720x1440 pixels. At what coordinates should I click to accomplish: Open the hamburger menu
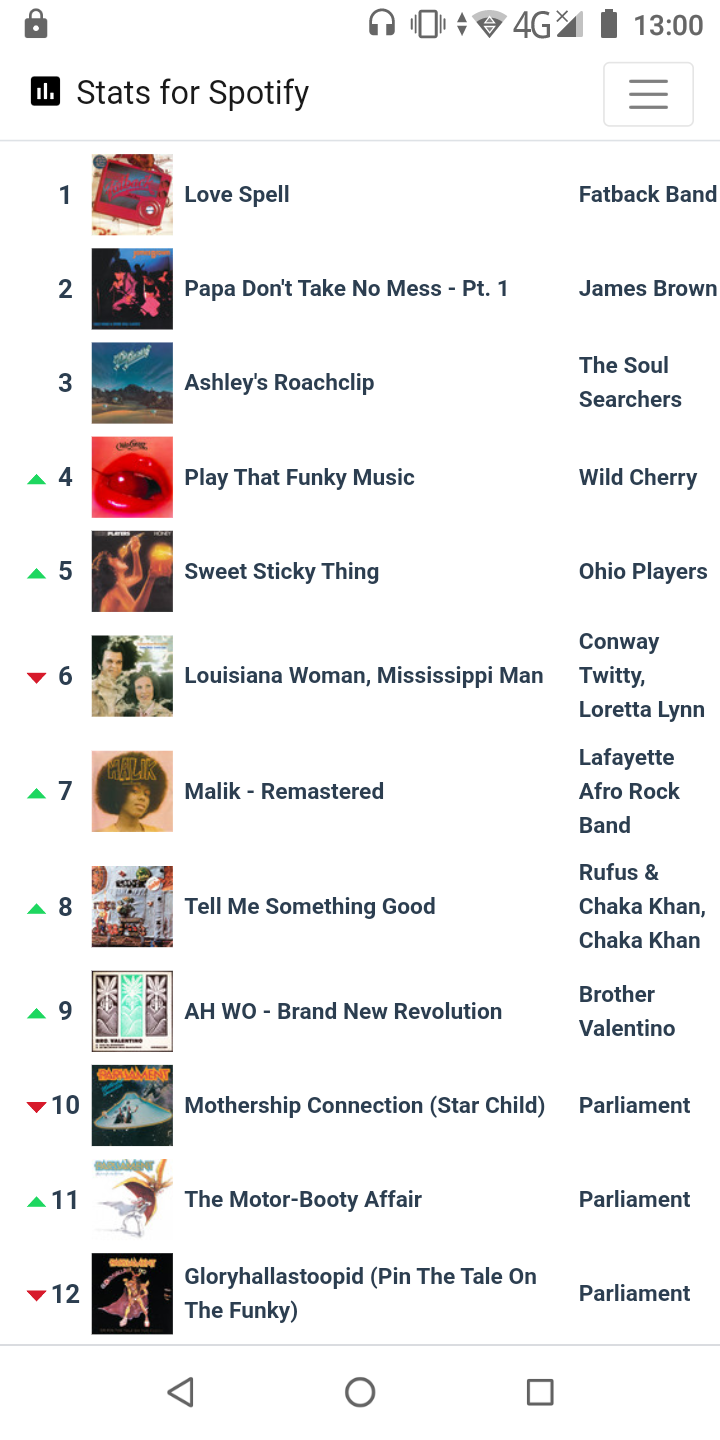pyautogui.click(x=648, y=94)
